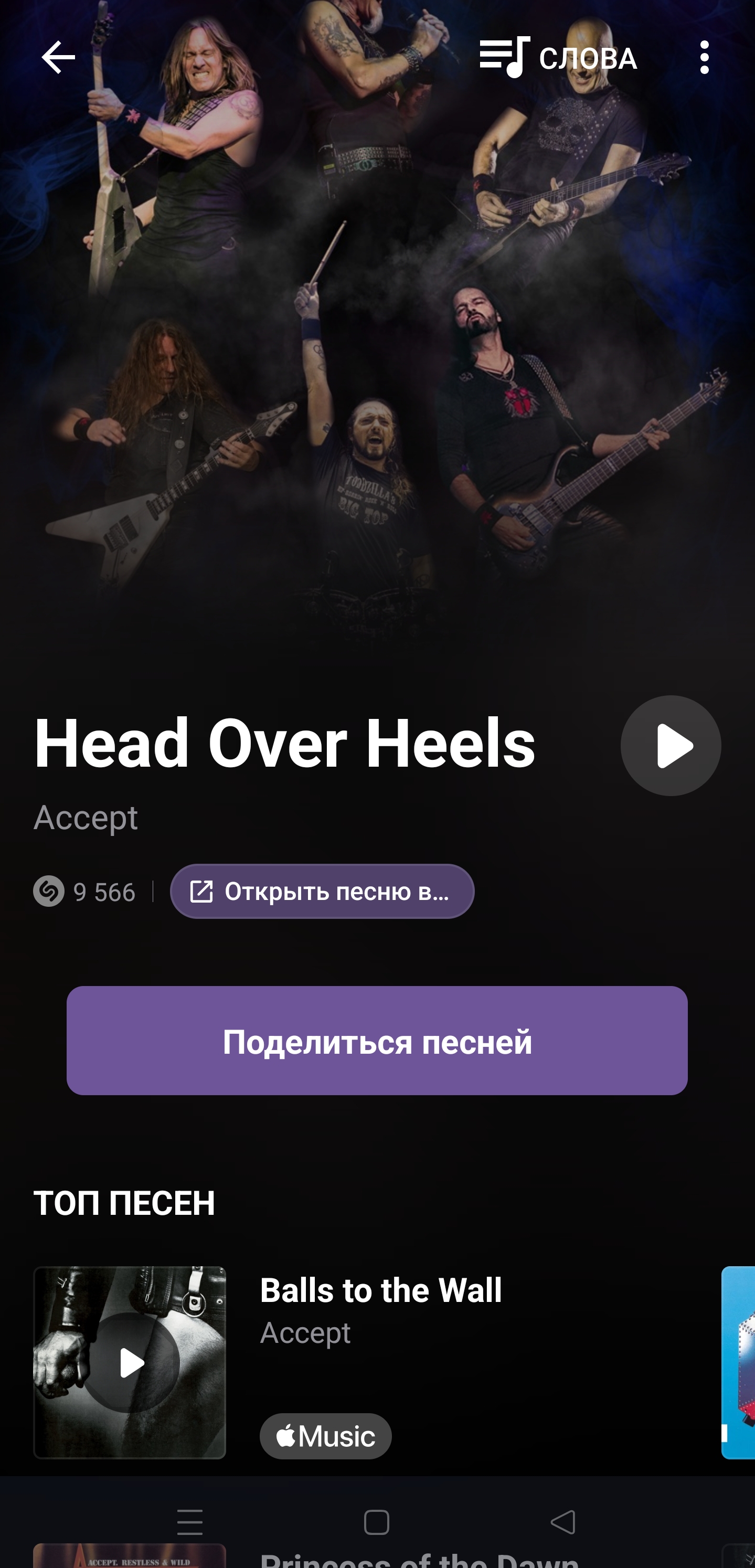Open Balls to the Wall in Apple Music

(x=325, y=1436)
